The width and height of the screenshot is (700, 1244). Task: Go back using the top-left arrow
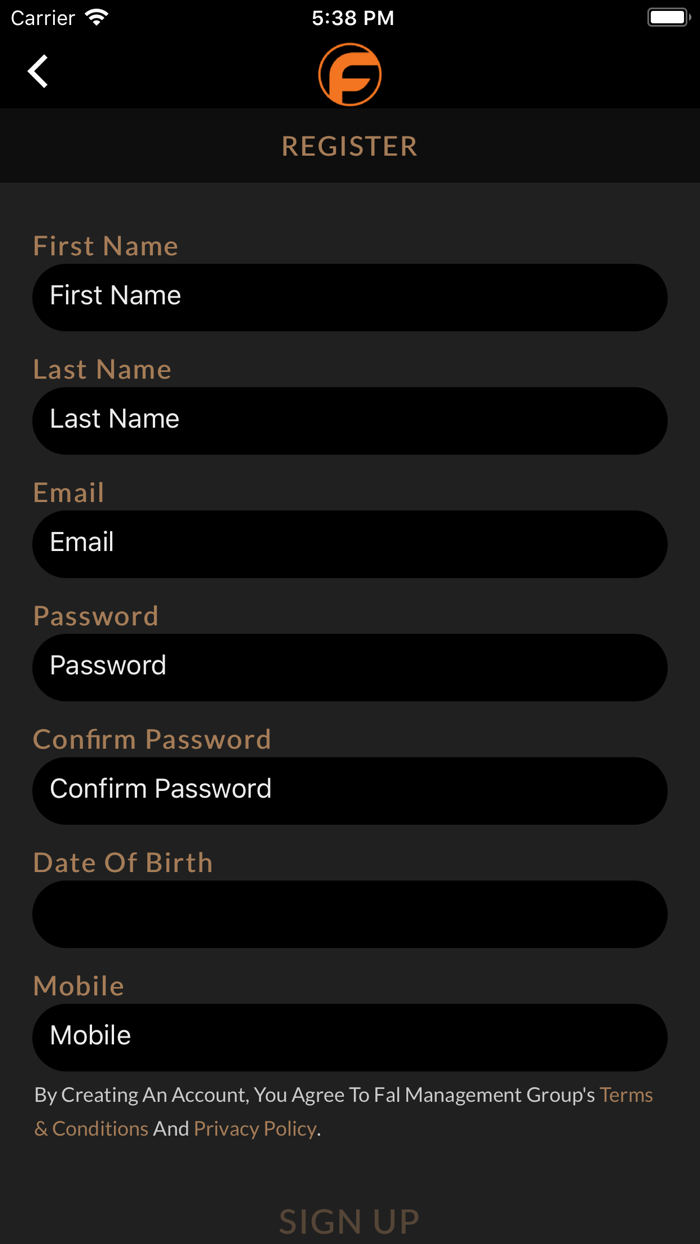pyautogui.click(x=38, y=72)
